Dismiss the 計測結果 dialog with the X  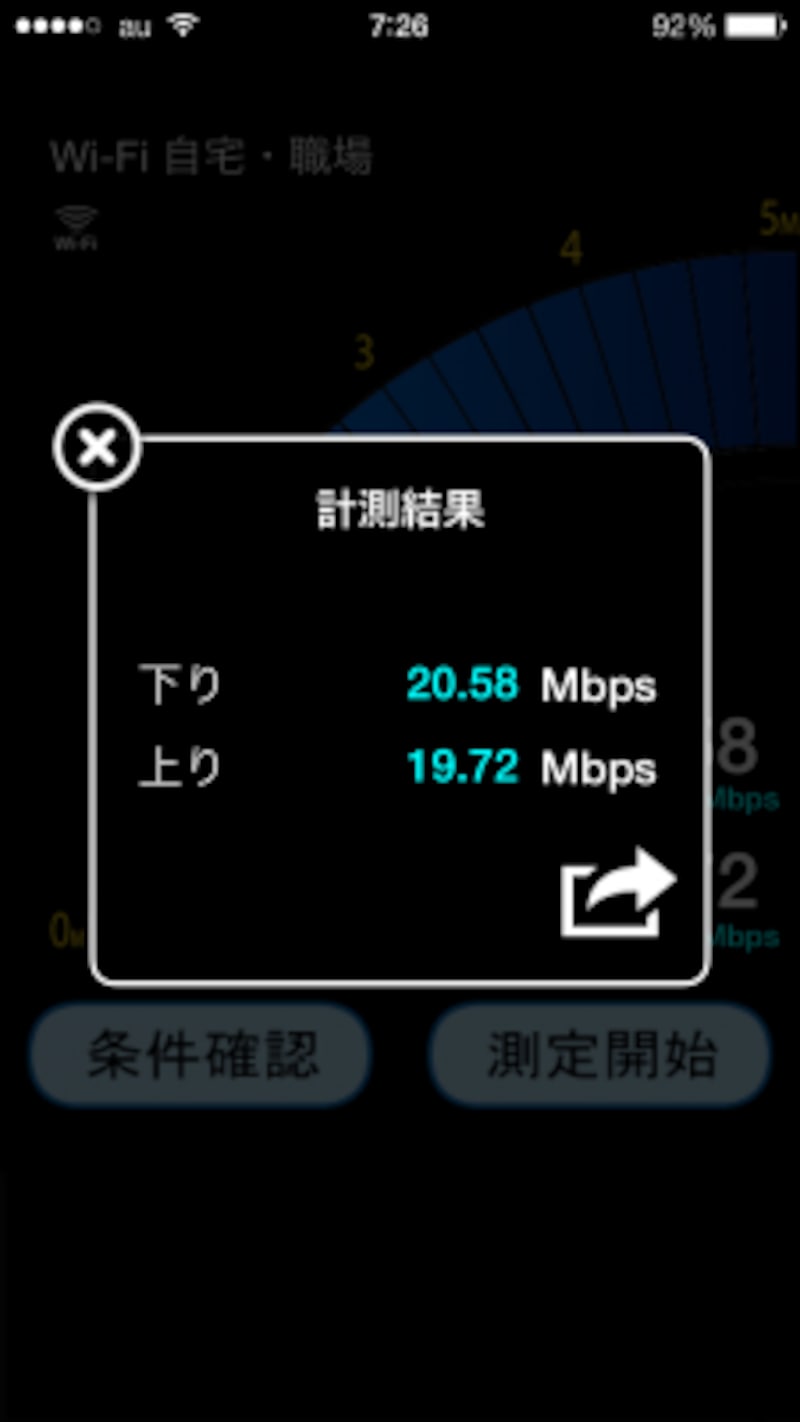pyautogui.click(x=96, y=447)
